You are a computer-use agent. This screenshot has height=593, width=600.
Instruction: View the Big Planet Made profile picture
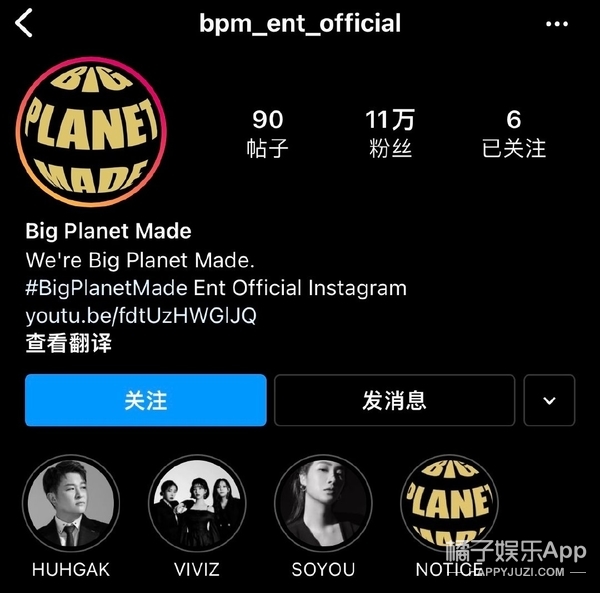coord(91,132)
